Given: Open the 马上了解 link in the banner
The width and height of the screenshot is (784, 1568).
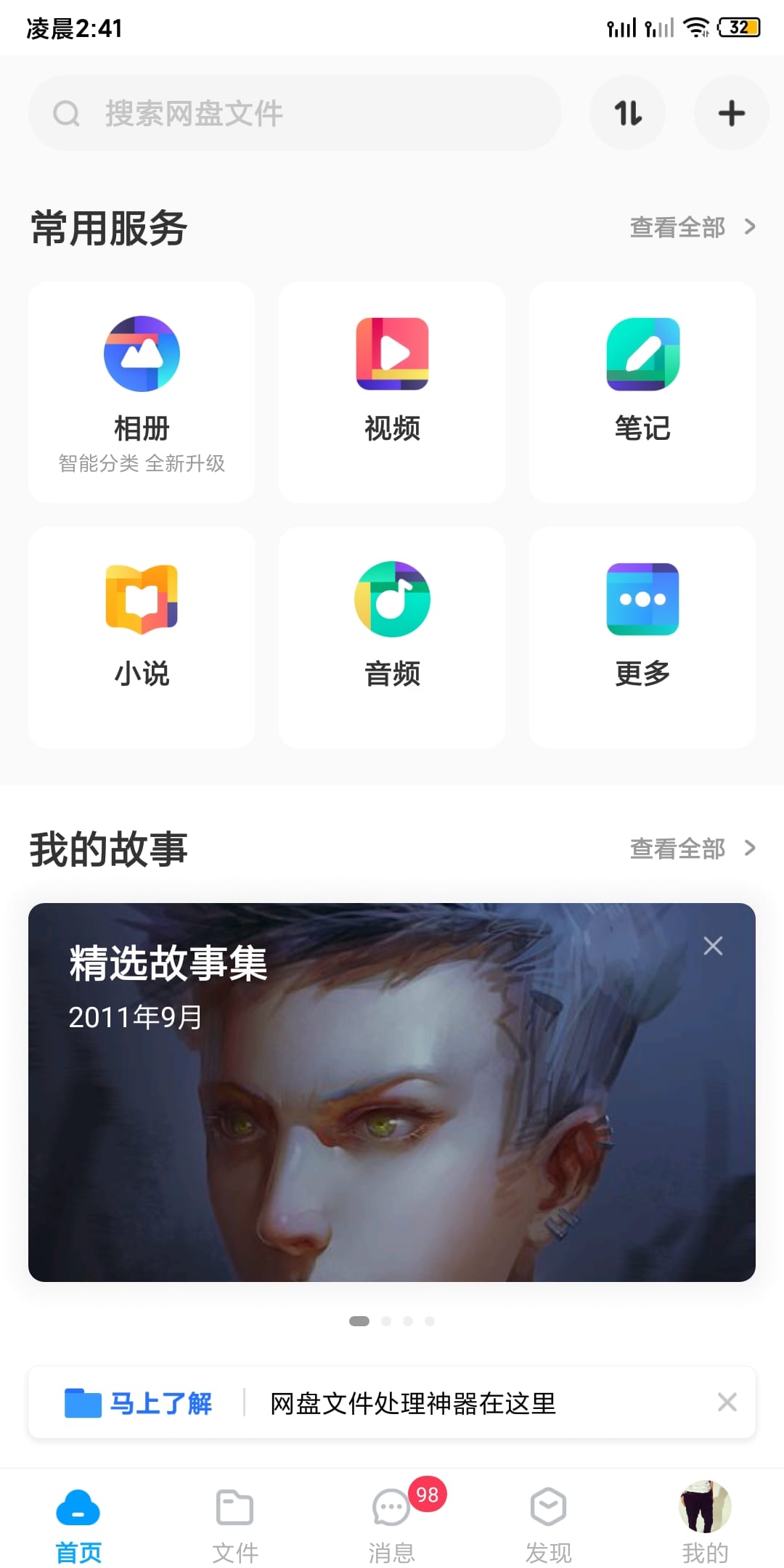Looking at the screenshot, I should [x=160, y=1403].
